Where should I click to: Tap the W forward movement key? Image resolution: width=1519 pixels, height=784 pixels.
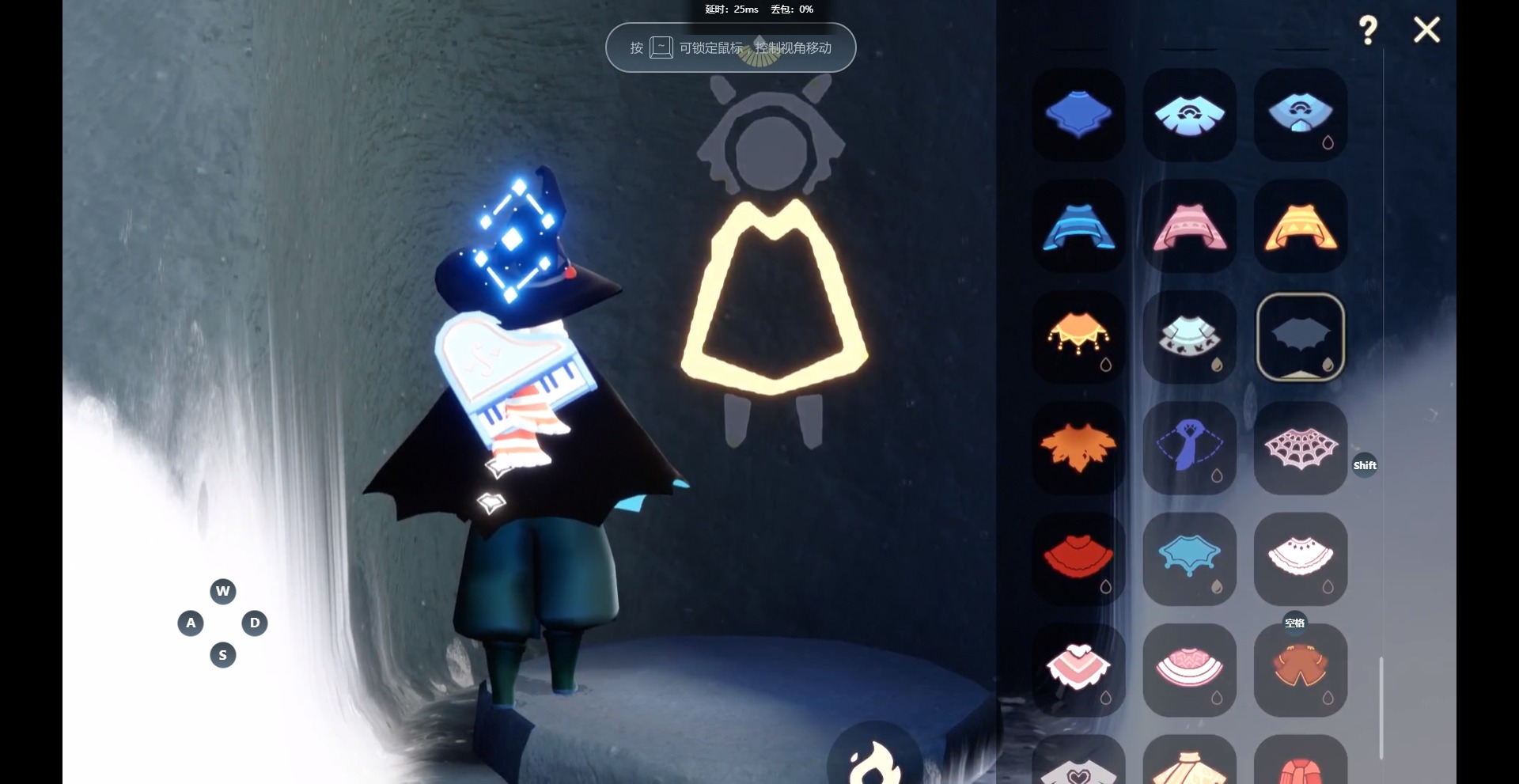pyautogui.click(x=223, y=591)
